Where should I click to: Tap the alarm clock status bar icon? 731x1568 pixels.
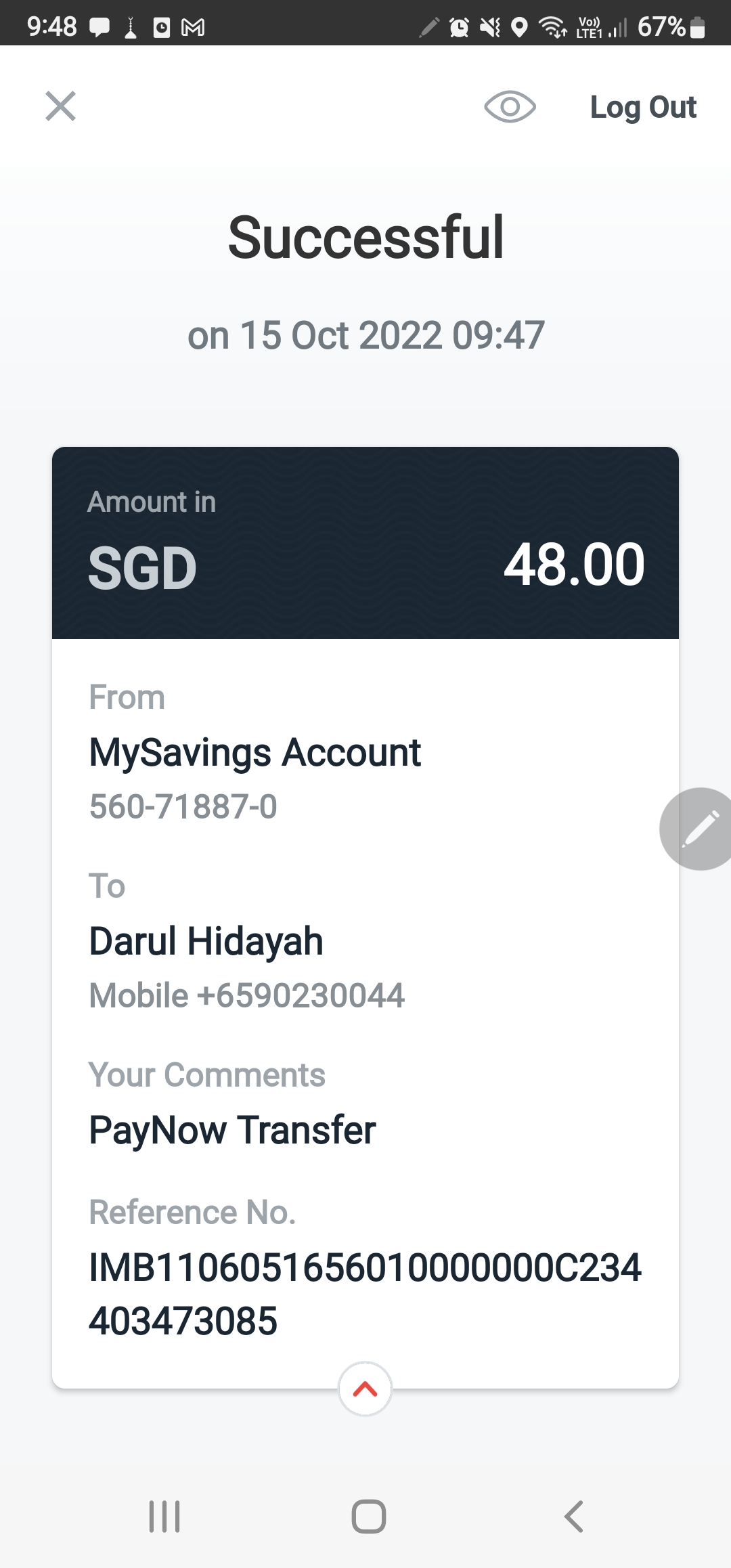click(460, 26)
